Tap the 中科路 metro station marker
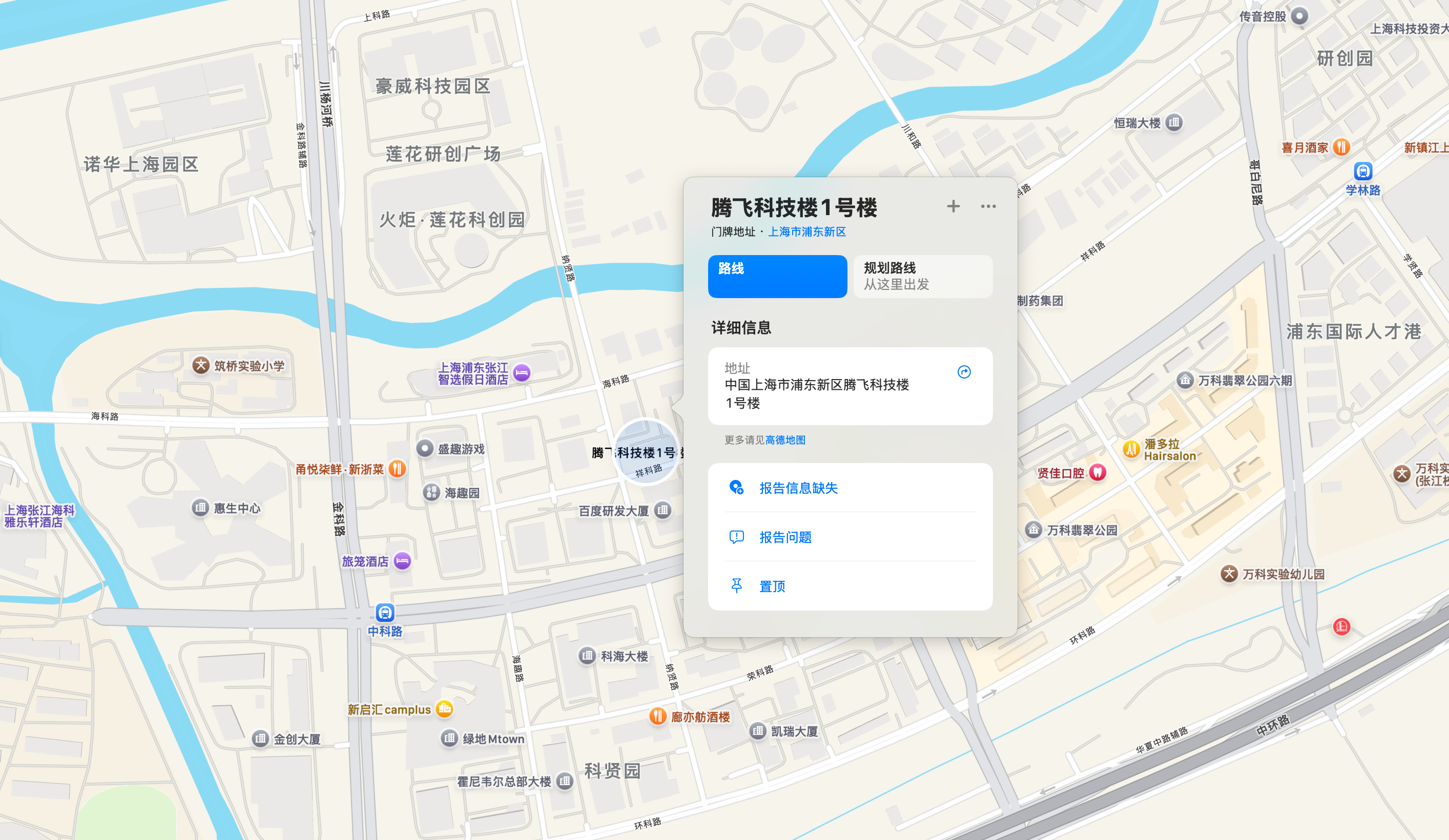 (385, 613)
